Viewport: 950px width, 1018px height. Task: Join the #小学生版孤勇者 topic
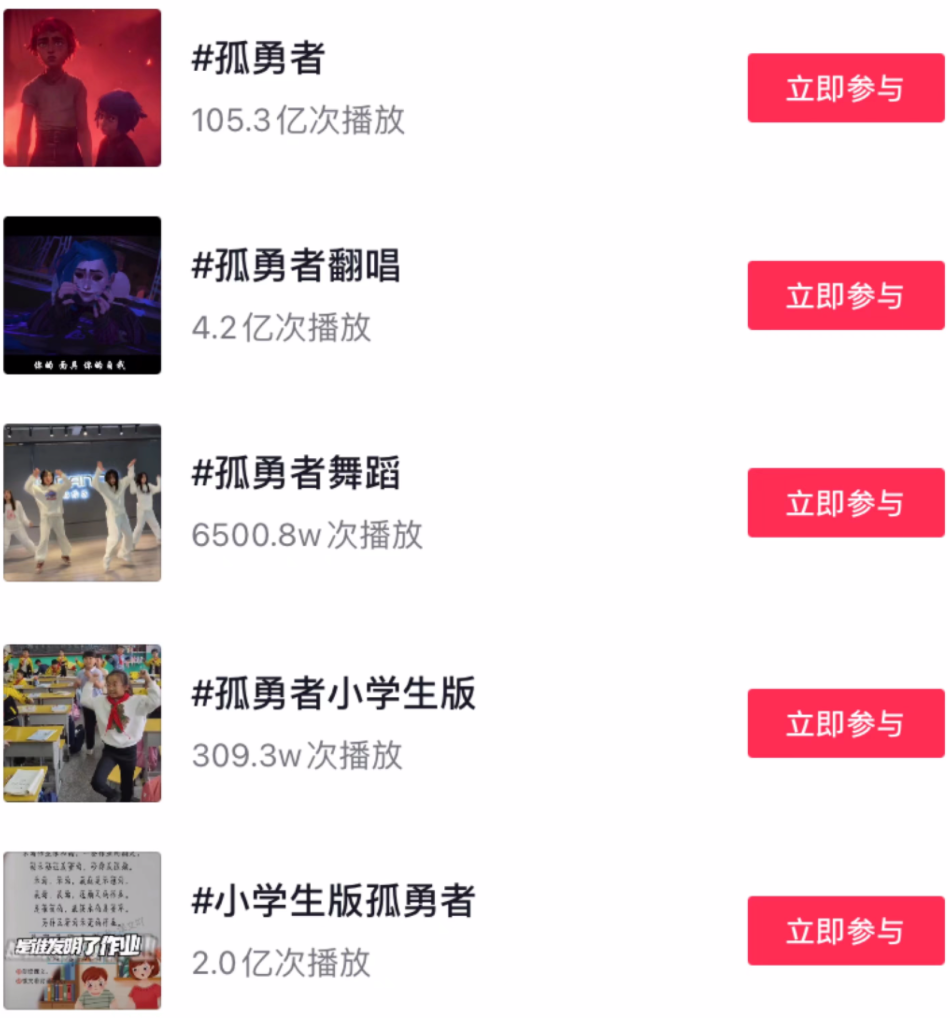point(845,930)
